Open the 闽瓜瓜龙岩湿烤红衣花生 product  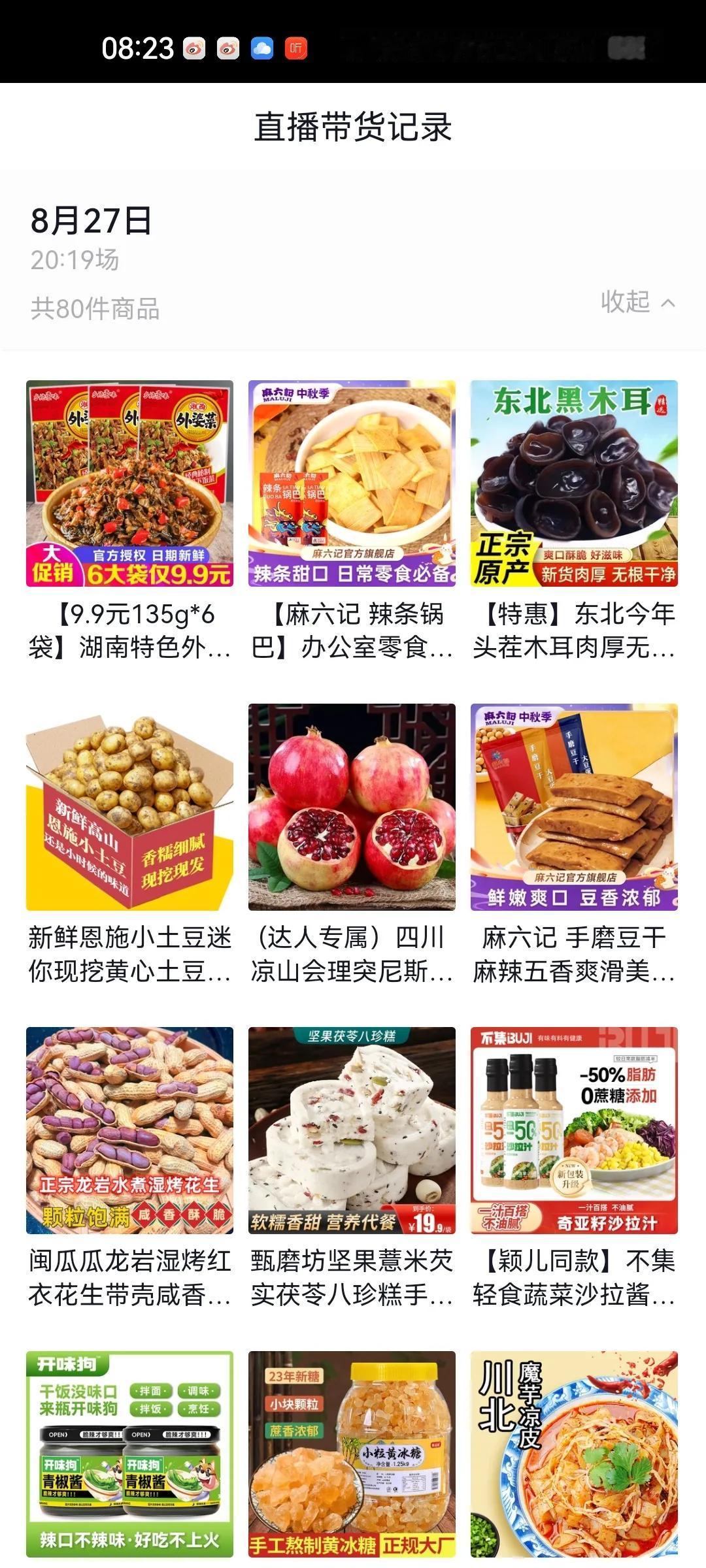[129, 1130]
